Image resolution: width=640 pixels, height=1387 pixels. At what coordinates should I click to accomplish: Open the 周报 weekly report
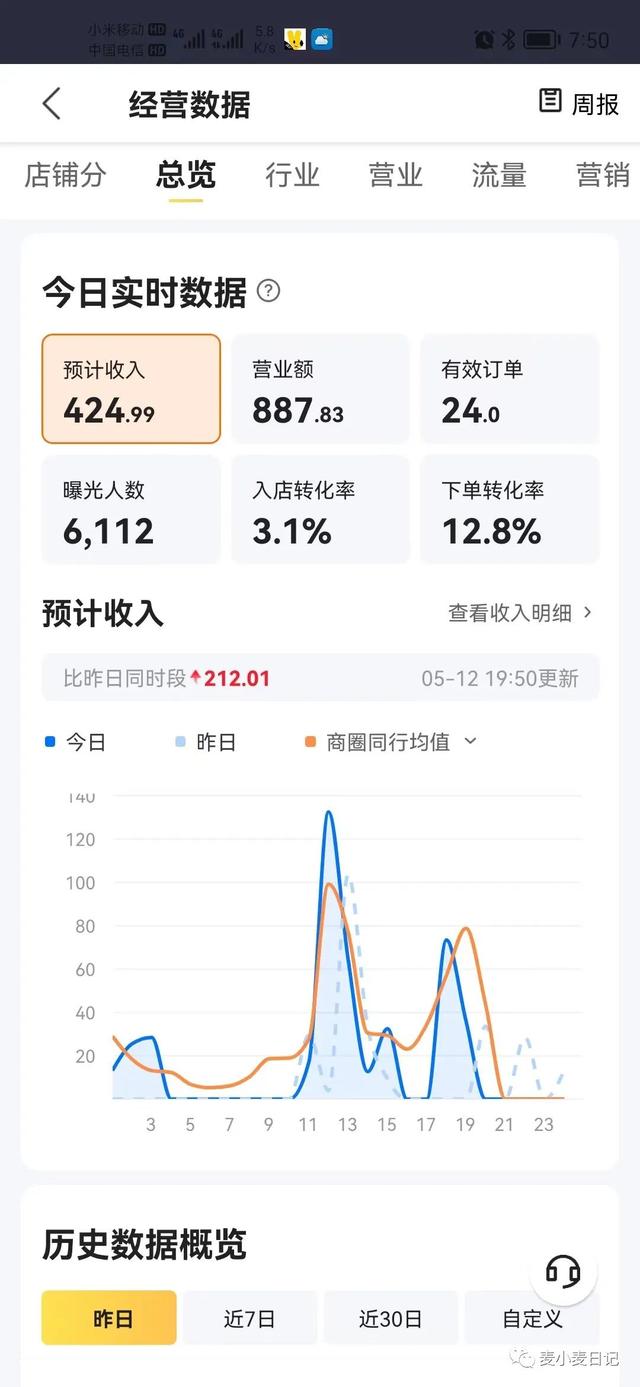[579, 103]
